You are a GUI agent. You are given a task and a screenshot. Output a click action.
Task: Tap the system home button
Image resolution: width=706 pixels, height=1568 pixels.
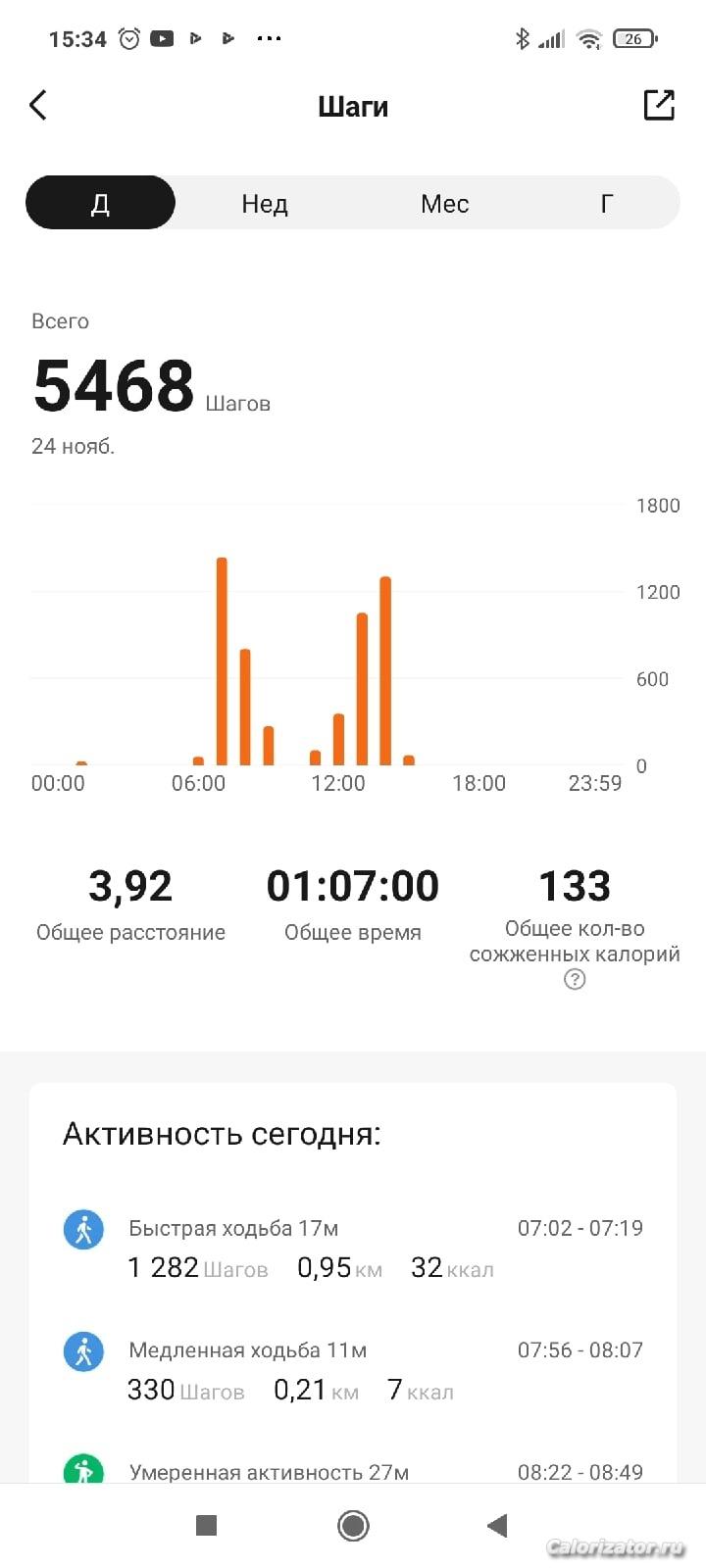click(353, 1525)
